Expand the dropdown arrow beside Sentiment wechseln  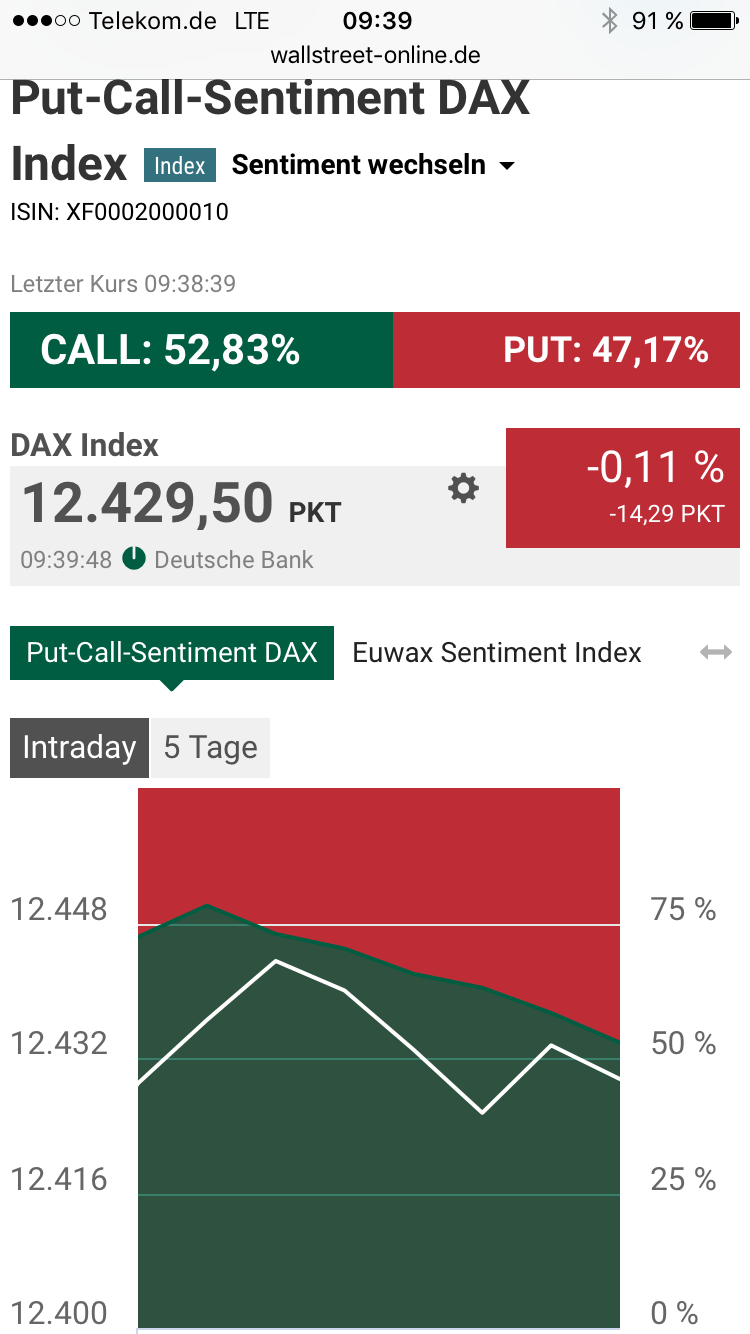pyautogui.click(x=508, y=165)
